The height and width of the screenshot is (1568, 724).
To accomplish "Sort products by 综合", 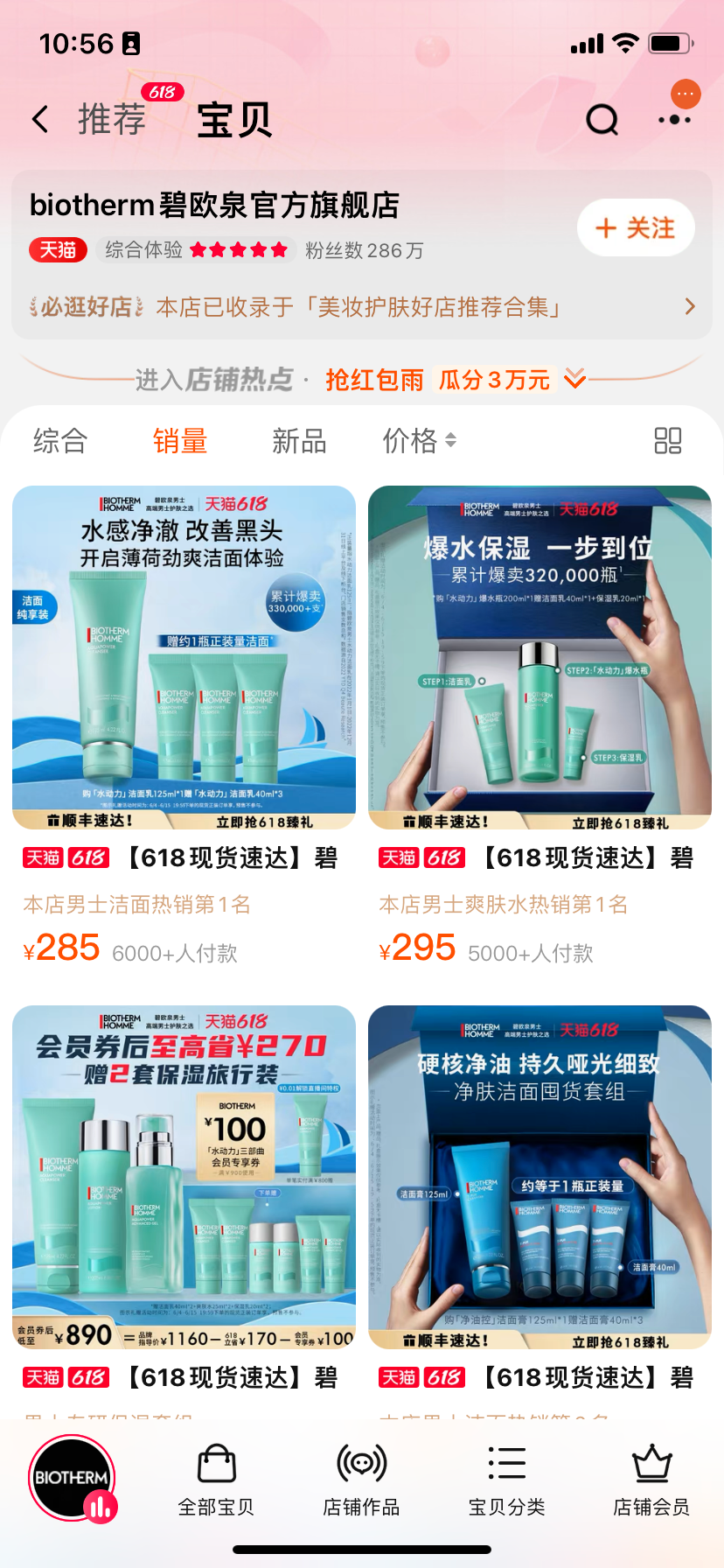I will tap(59, 440).
